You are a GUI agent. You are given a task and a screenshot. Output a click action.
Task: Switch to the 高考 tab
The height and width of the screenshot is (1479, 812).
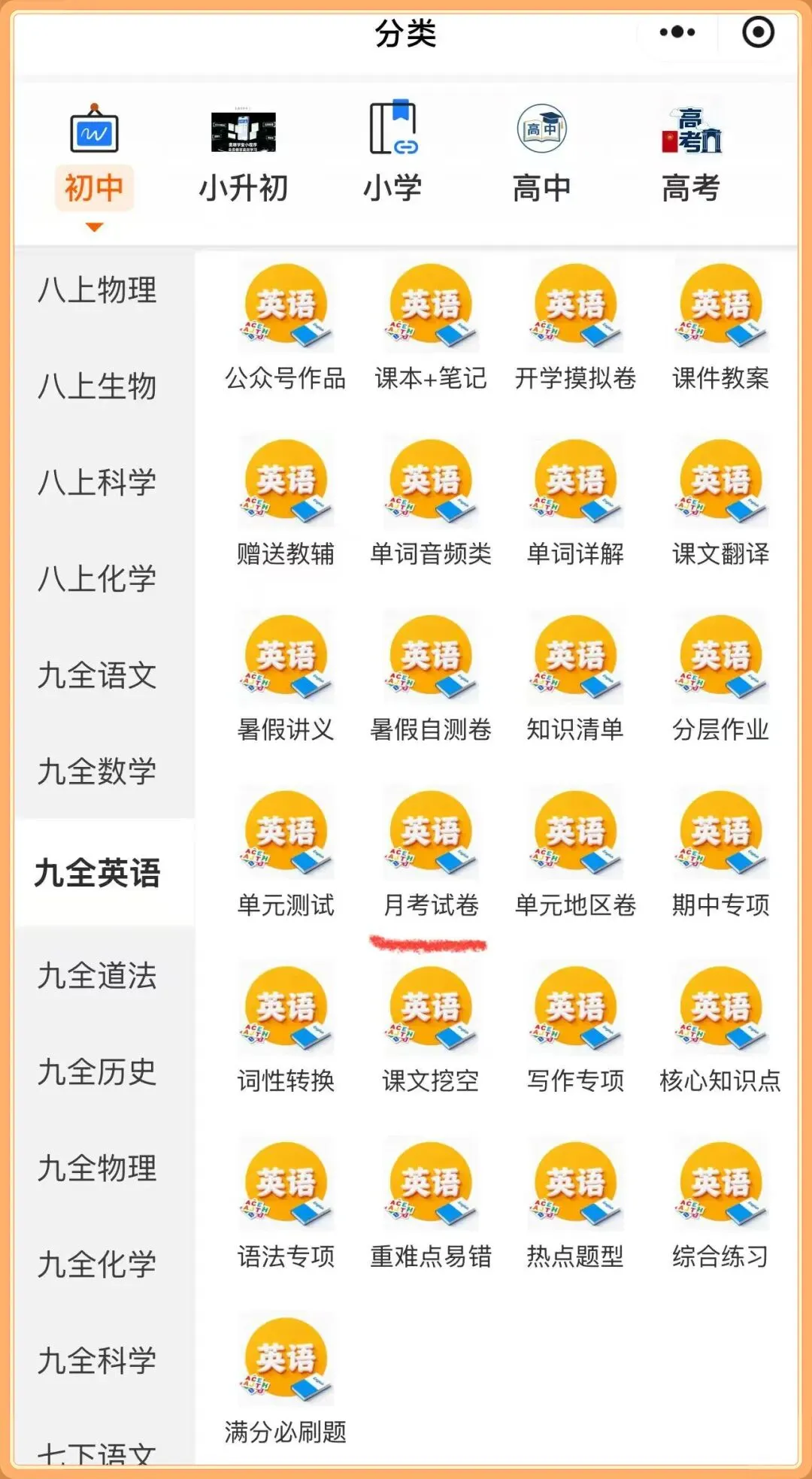[691, 154]
